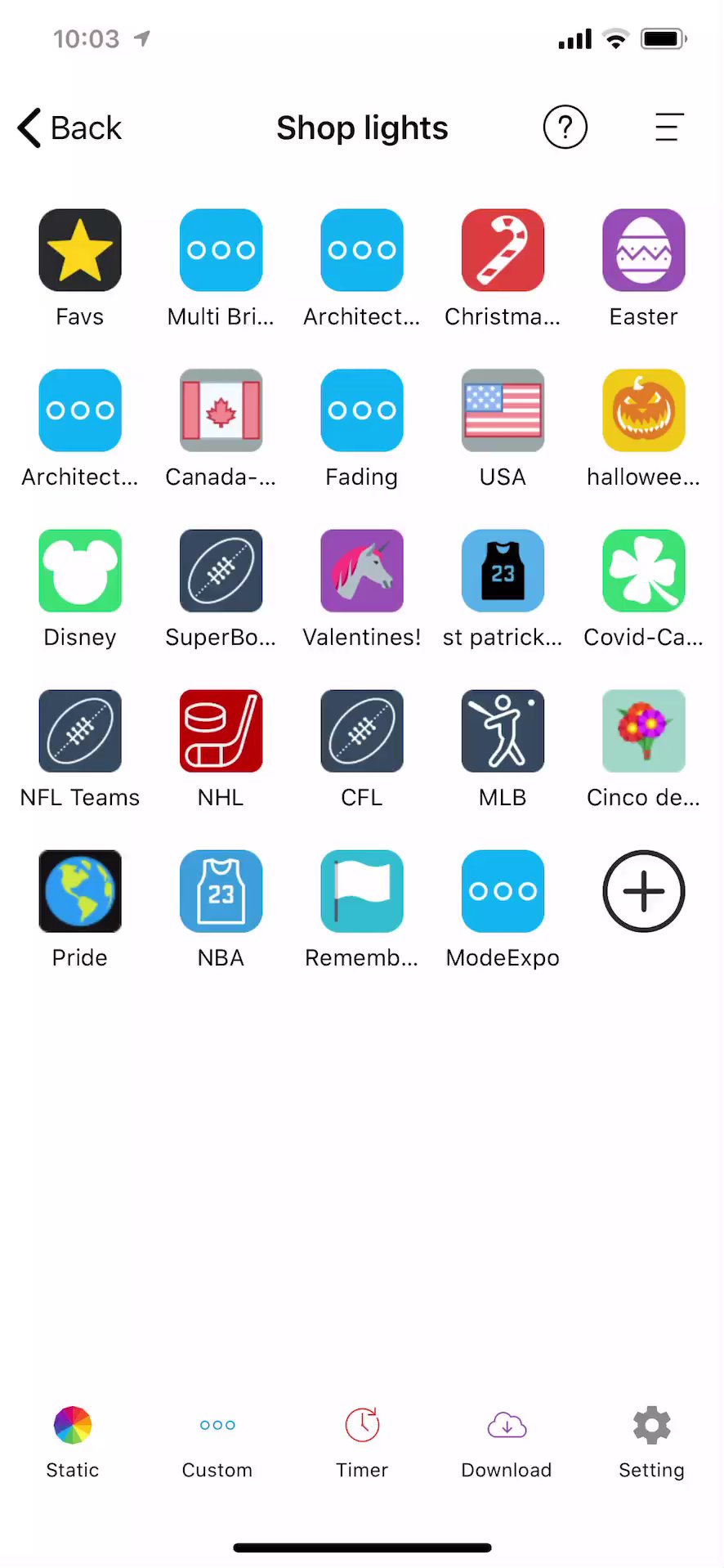Open the Timer tab

point(362,1442)
